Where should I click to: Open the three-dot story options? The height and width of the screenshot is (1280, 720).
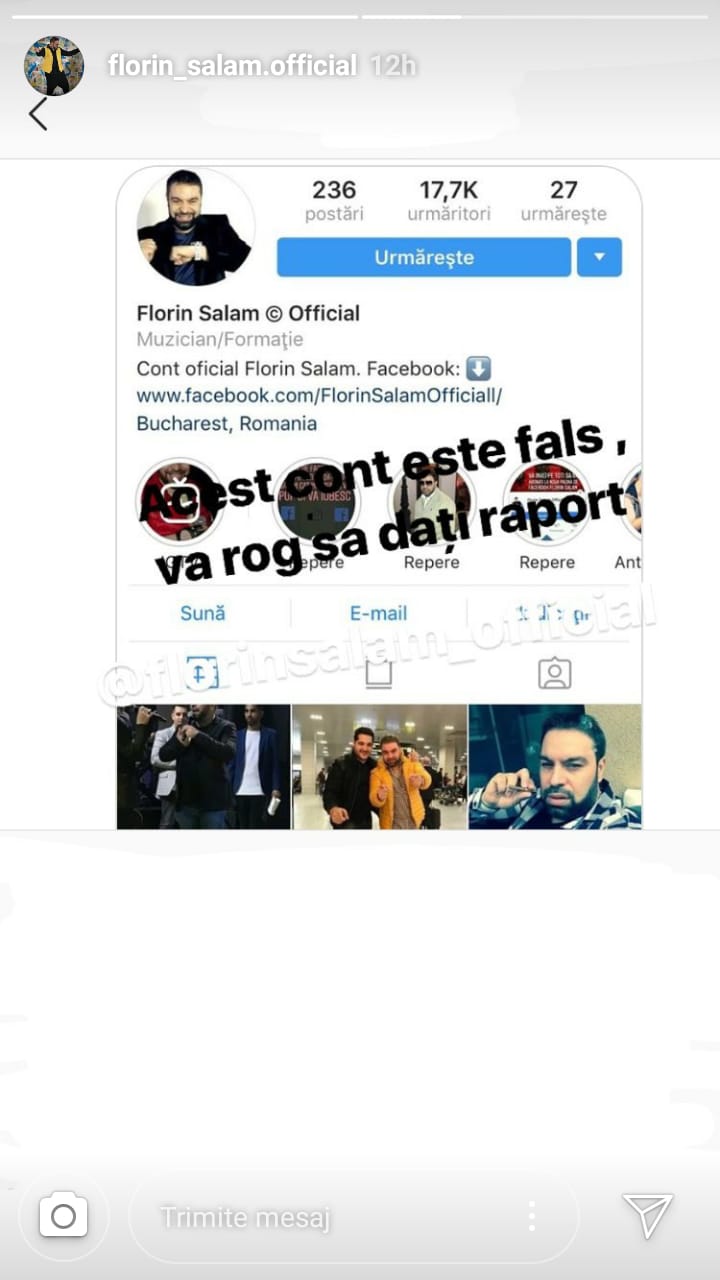[531, 1216]
